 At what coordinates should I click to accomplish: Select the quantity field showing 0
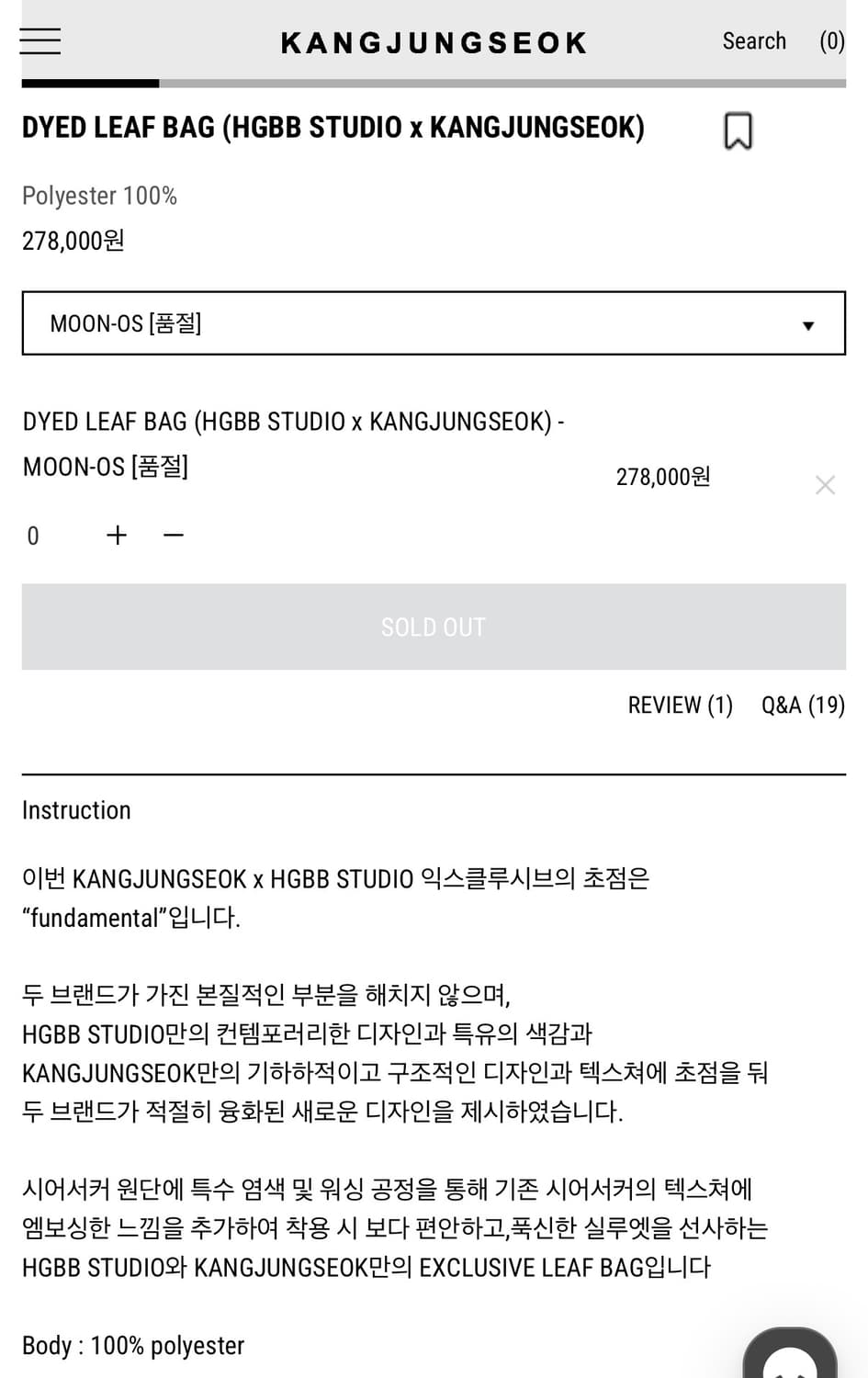click(x=33, y=535)
